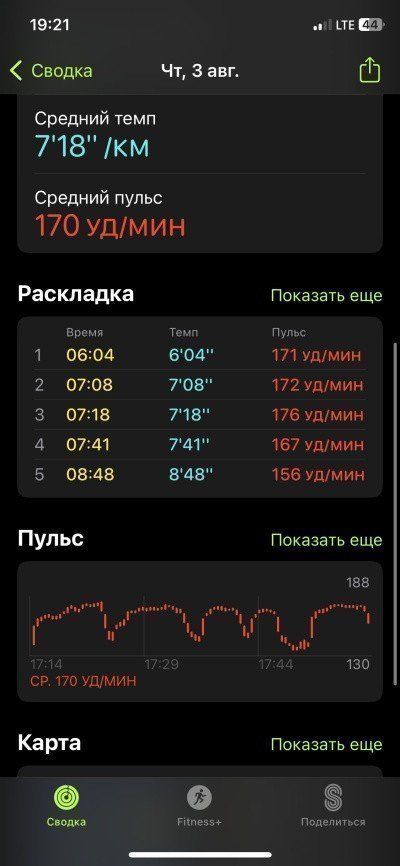The width and height of the screenshot is (400, 866).
Task: Show more for Пульс chart
Action: point(326,540)
